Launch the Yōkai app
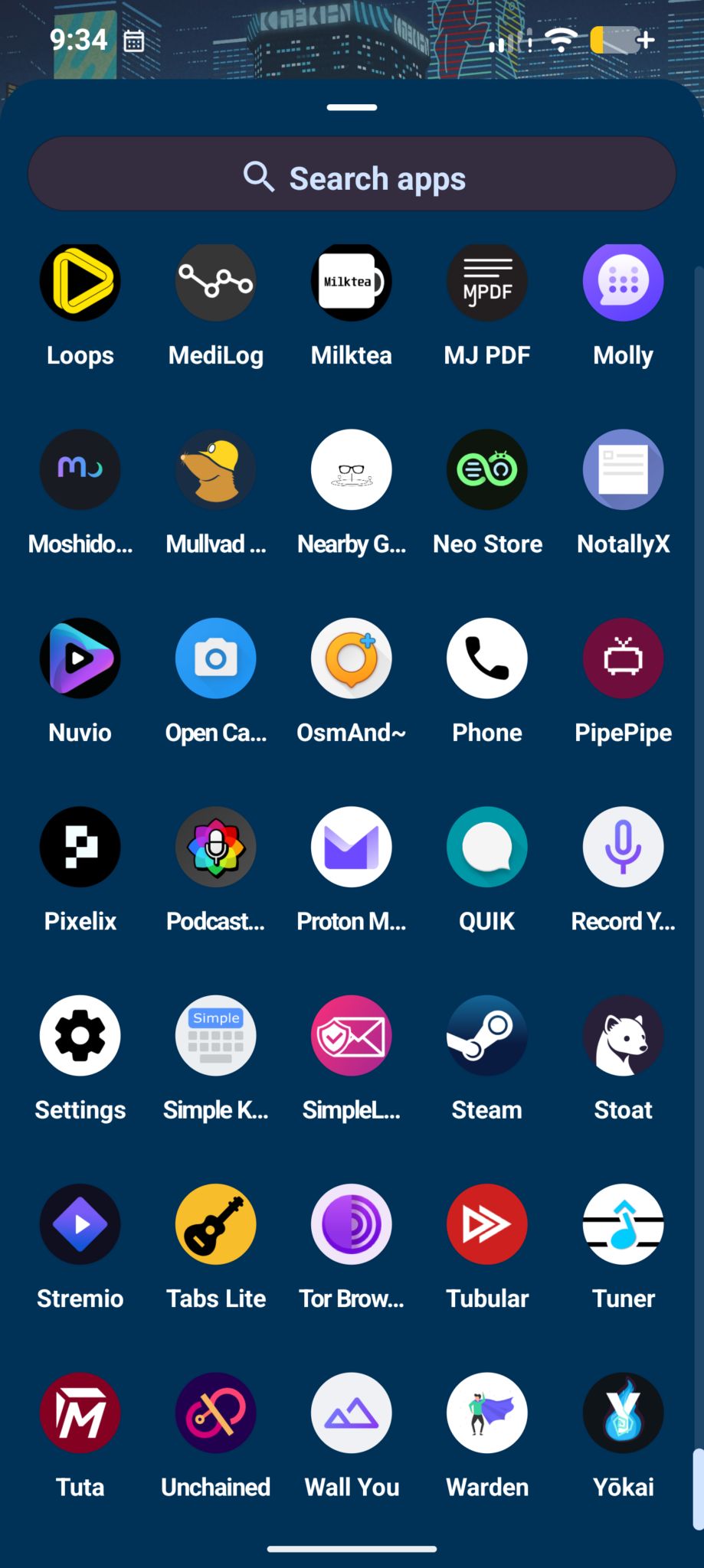Image resolution: width=704 pixels, height=1568 pixels. pos(623,1413)
